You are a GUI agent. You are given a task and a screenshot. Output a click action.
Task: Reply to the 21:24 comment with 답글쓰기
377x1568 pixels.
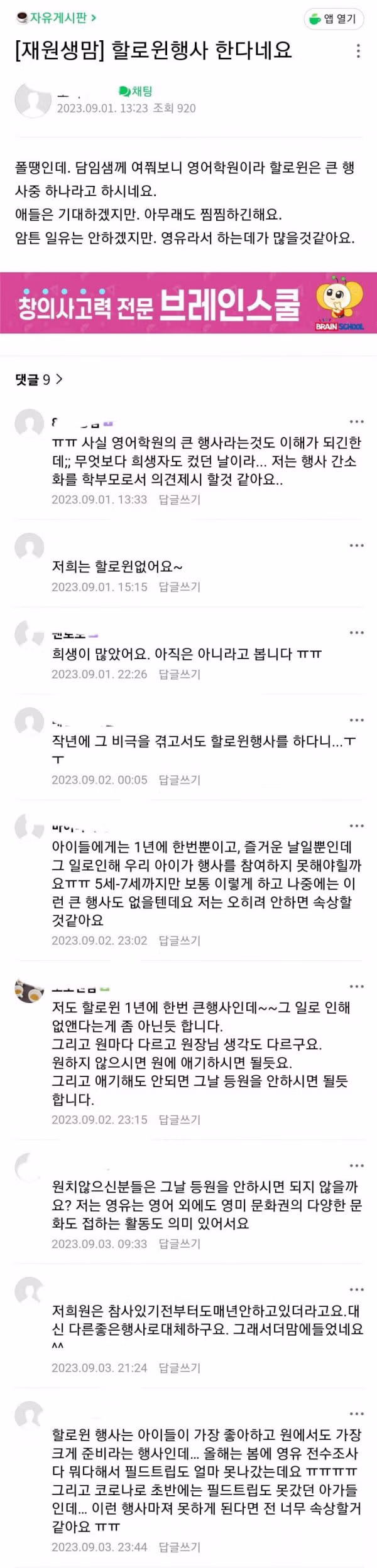click(x=179, y=1368)
